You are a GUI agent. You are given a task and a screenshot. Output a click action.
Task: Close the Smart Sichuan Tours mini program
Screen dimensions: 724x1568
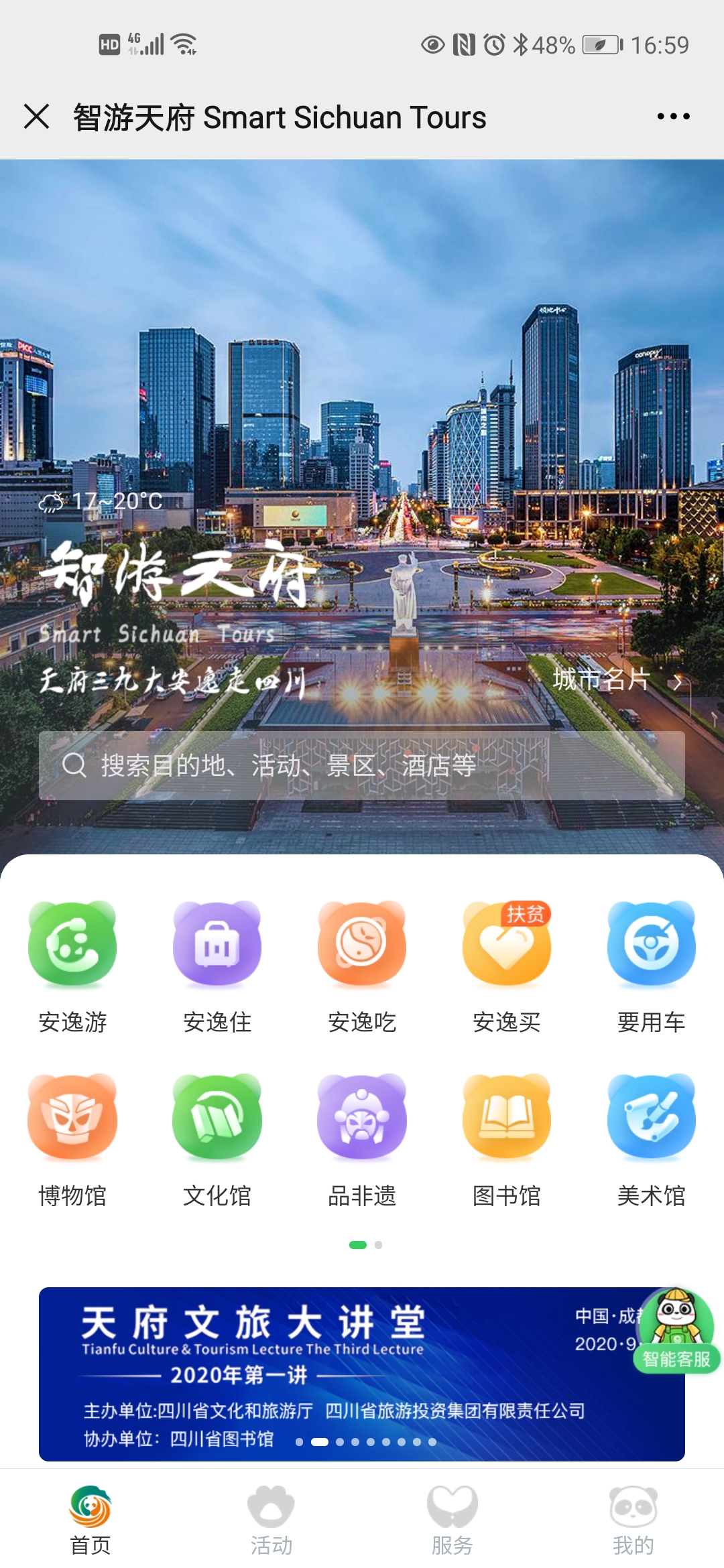tap(36, 117)
